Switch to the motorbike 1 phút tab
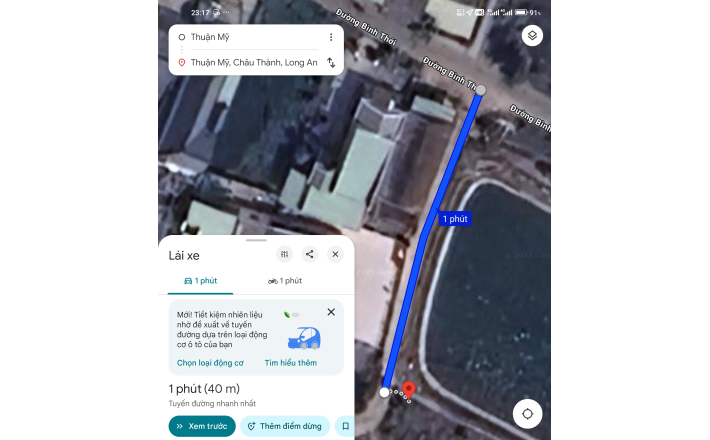 284,281
